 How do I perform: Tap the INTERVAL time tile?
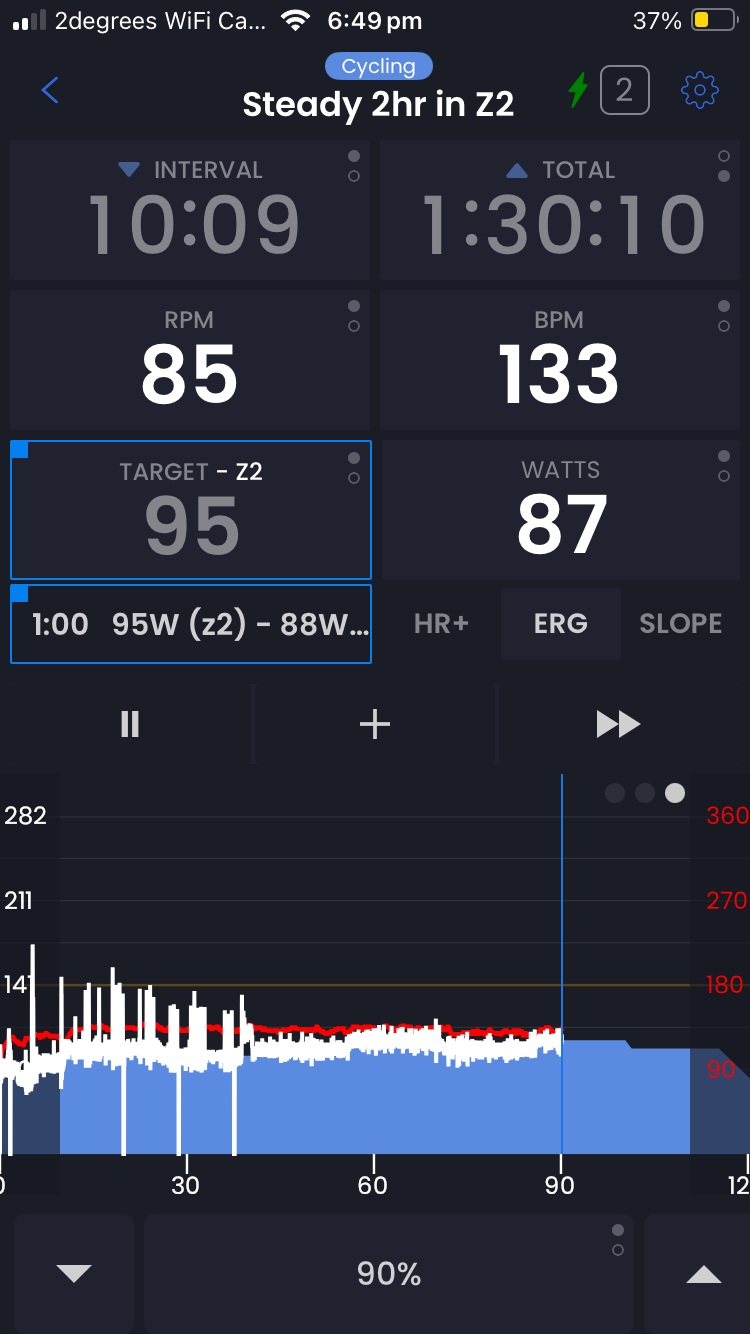[x=190, y=210]
